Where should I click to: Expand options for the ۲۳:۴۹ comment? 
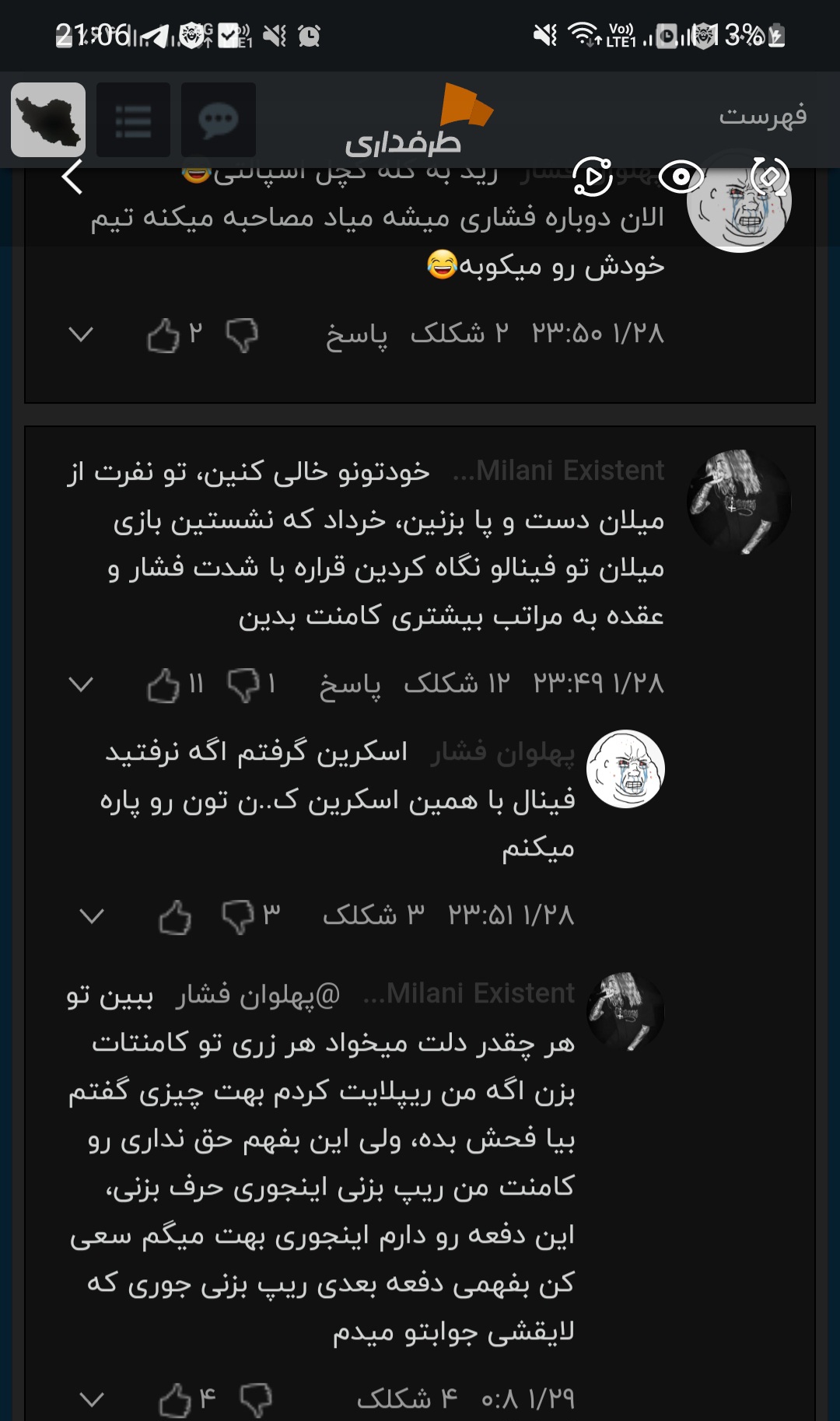click(81, 684)
